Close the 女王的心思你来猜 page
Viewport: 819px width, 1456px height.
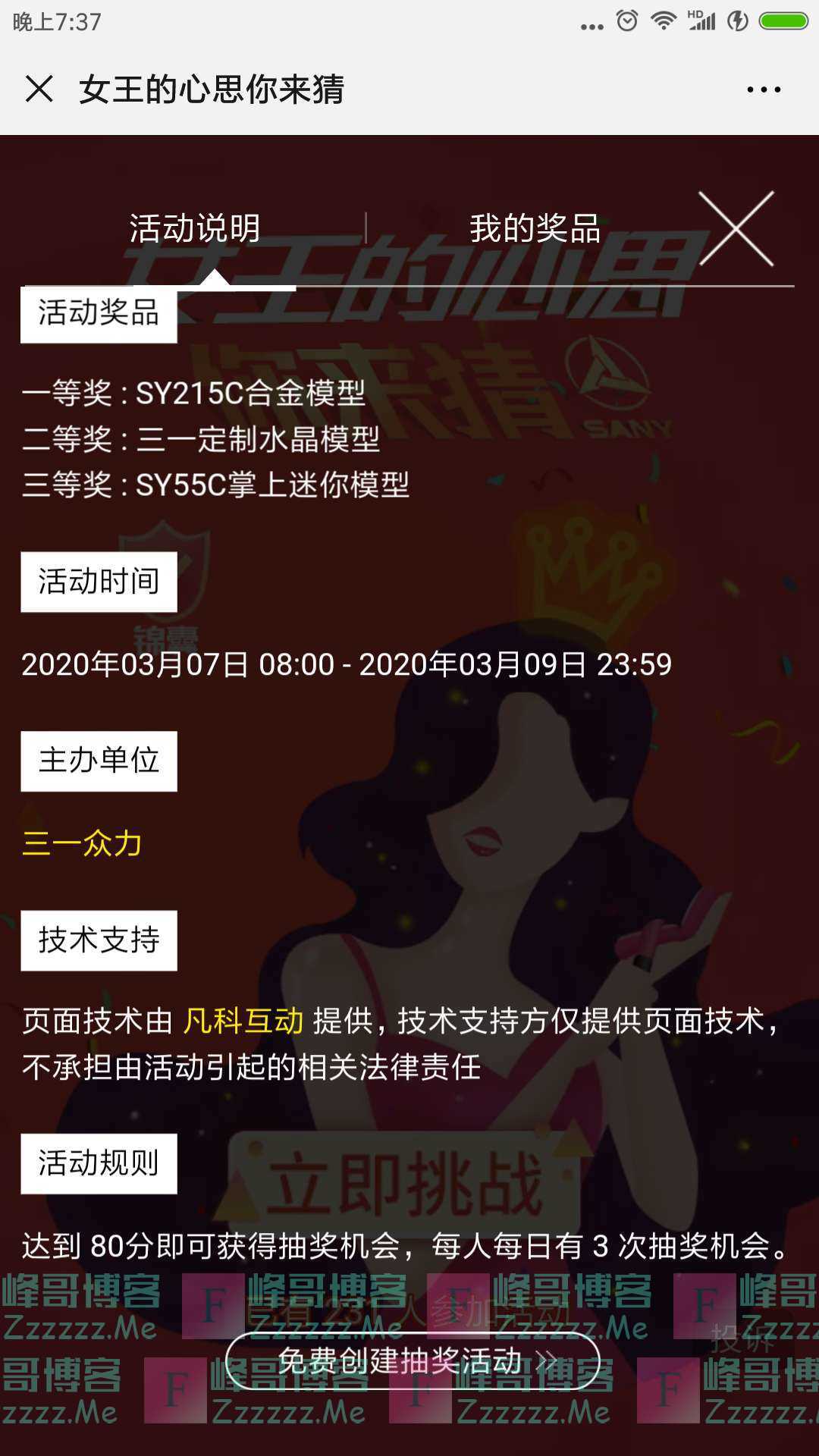pos(39,89)
